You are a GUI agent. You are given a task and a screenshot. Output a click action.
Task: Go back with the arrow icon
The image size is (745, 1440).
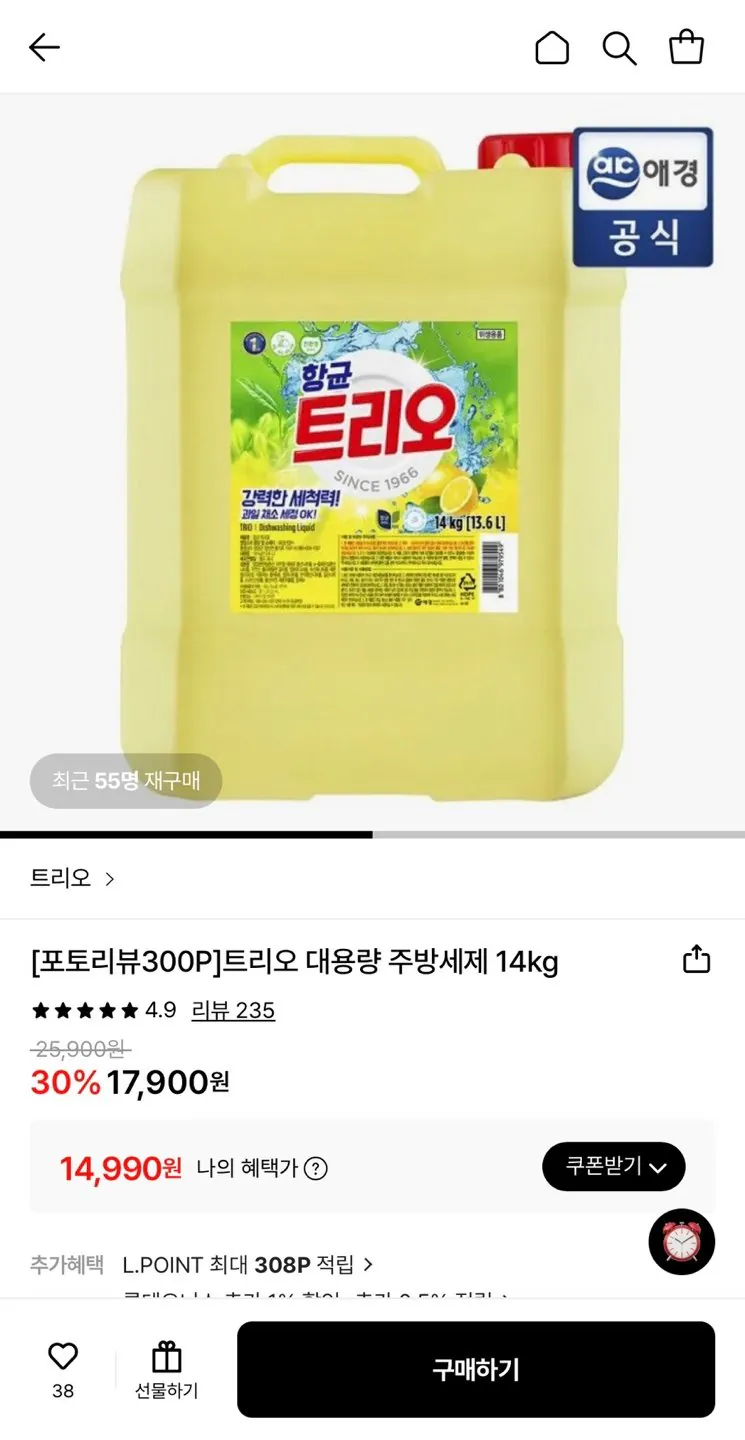click(44, 47)
